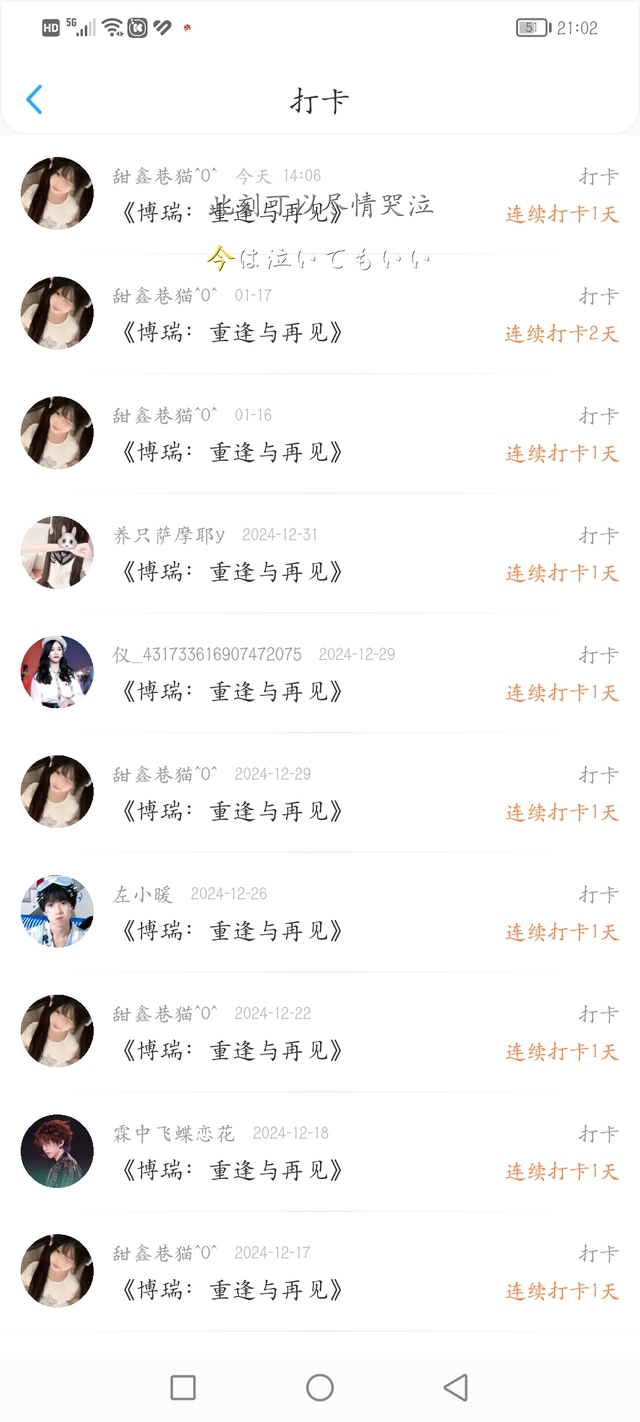Image resolution: width=640 pixels, height=1422 pixels.
Task: Open 甜鑫巷猫 check-in dated 2024-12-22
Action: pos(320,1032)
